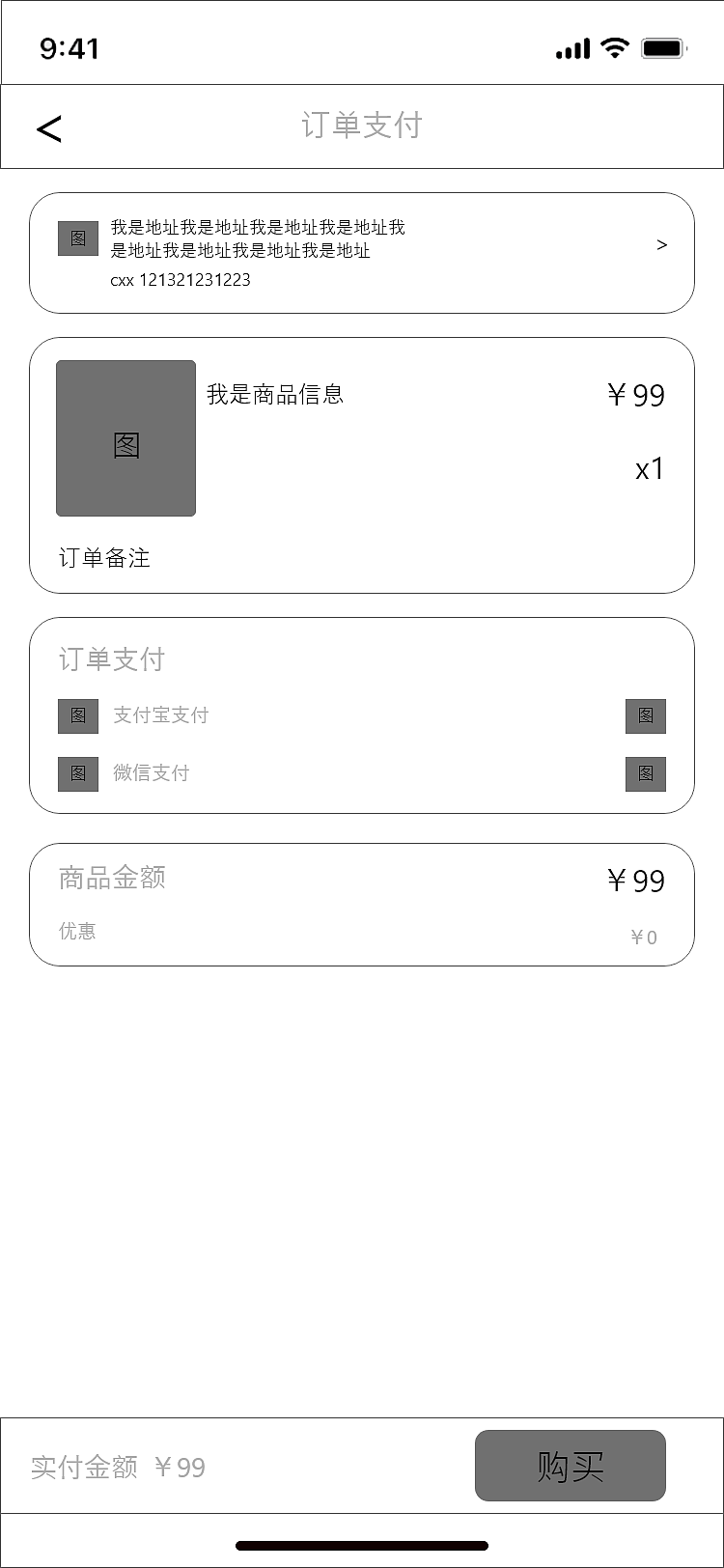Tap the phone number cxx 121321231223

click(181, 281)
